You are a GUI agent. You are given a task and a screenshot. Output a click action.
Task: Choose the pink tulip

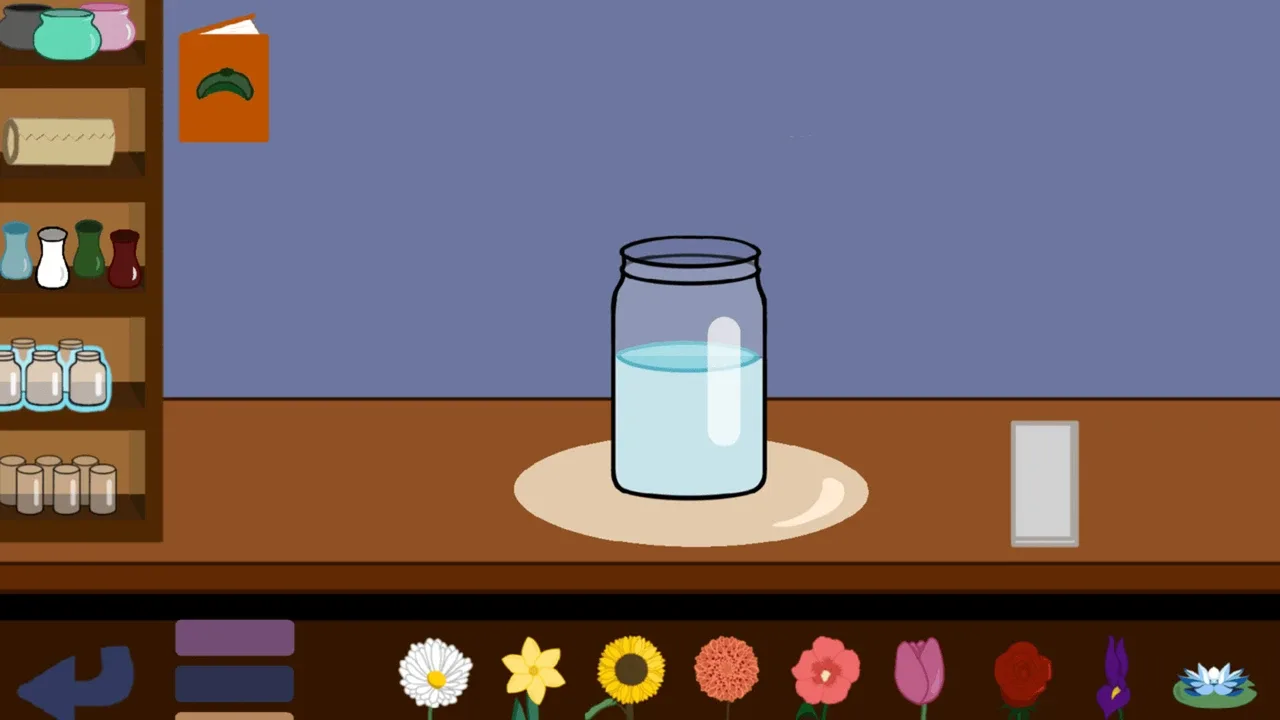(x=919, y=672)
